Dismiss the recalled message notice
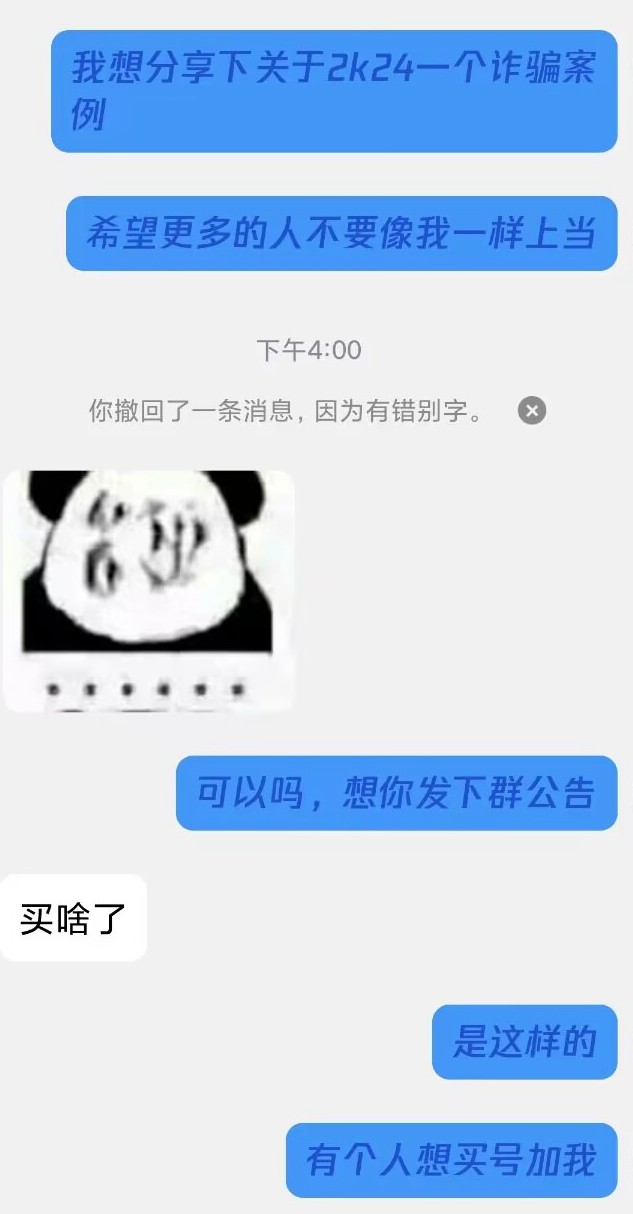Viewport: 633px width, 1214px height. pos(532,411)
